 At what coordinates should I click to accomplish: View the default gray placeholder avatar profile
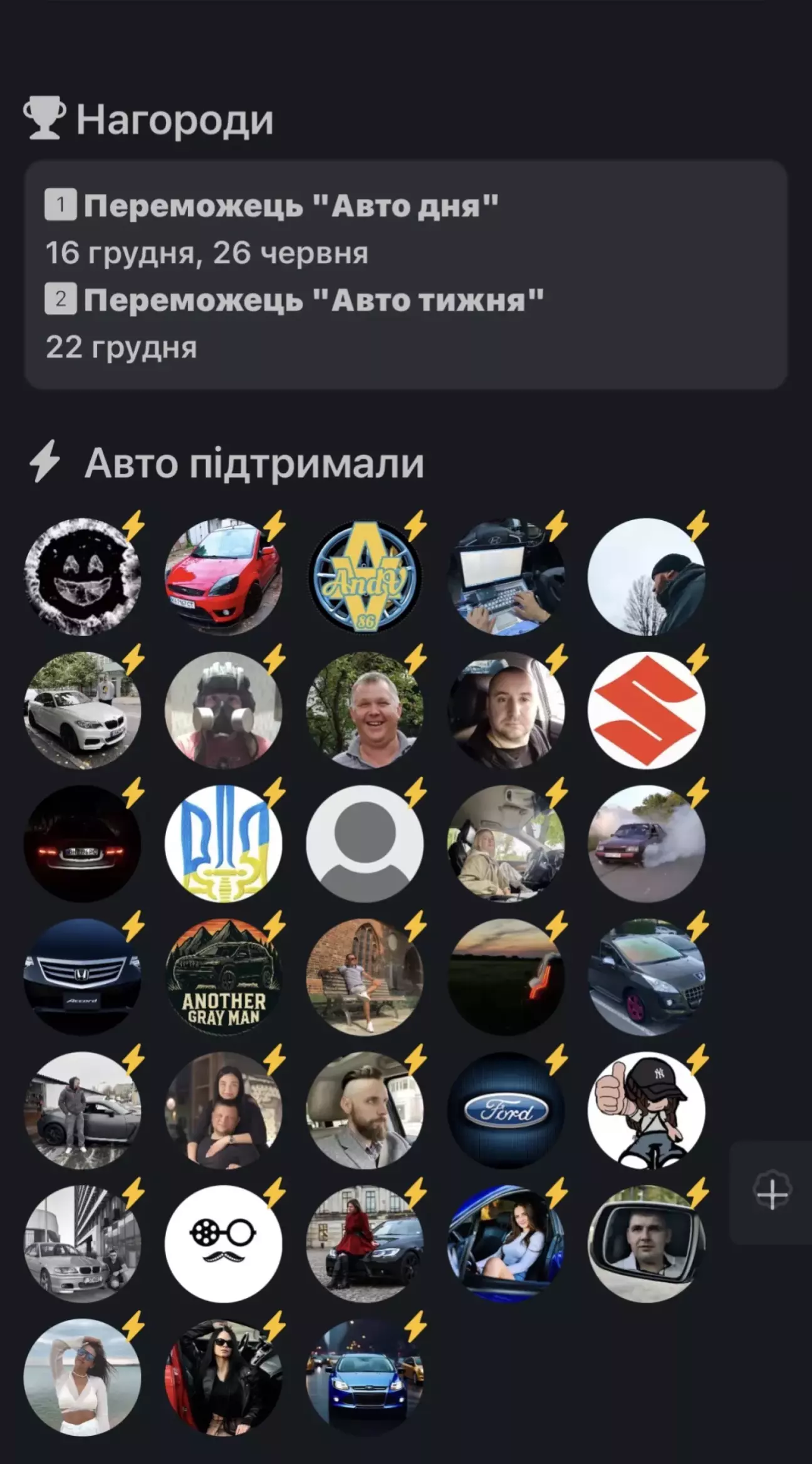(x=365, y=844)
